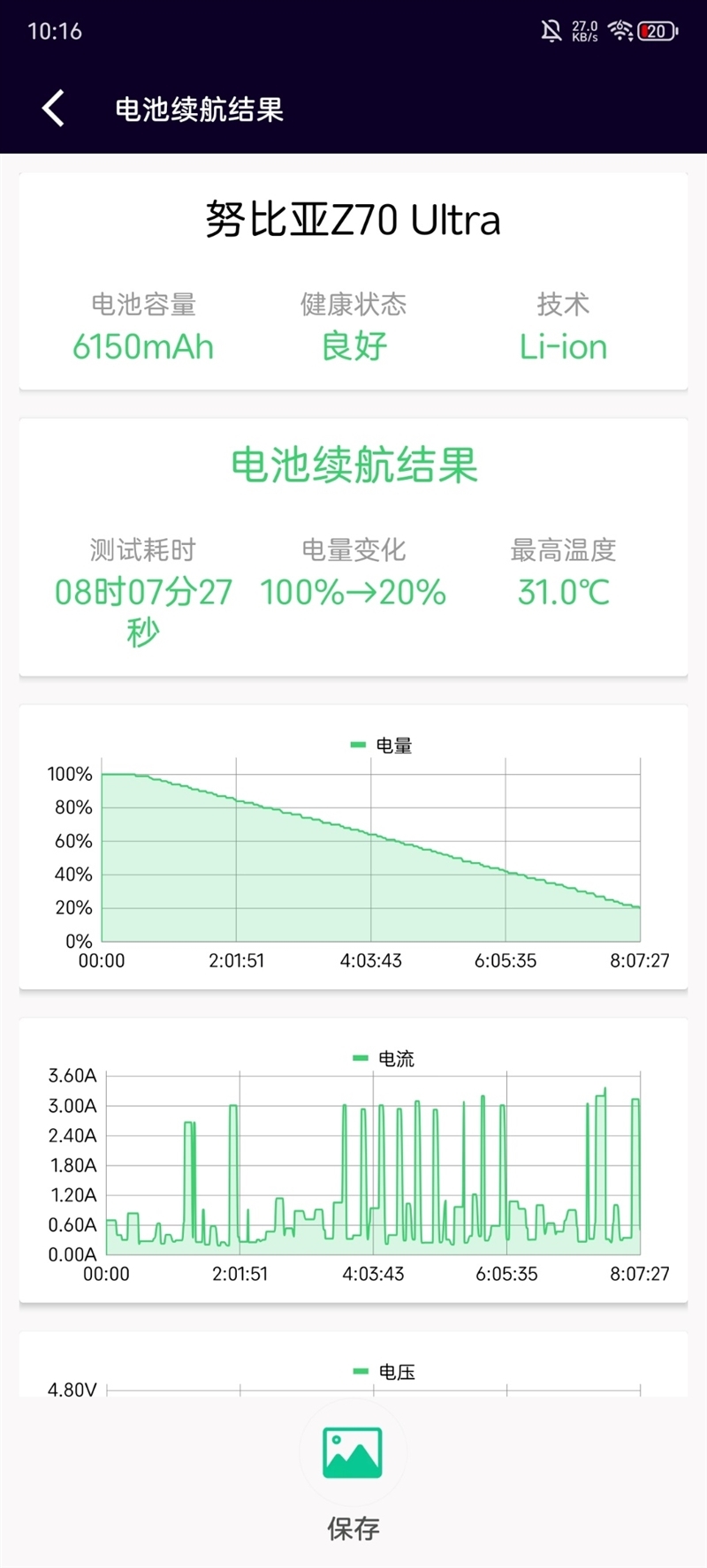Tap the 100%→20% battery change value
Image resolution: width=707 pixels, height=1568 pixels.
tap(353, 592)
